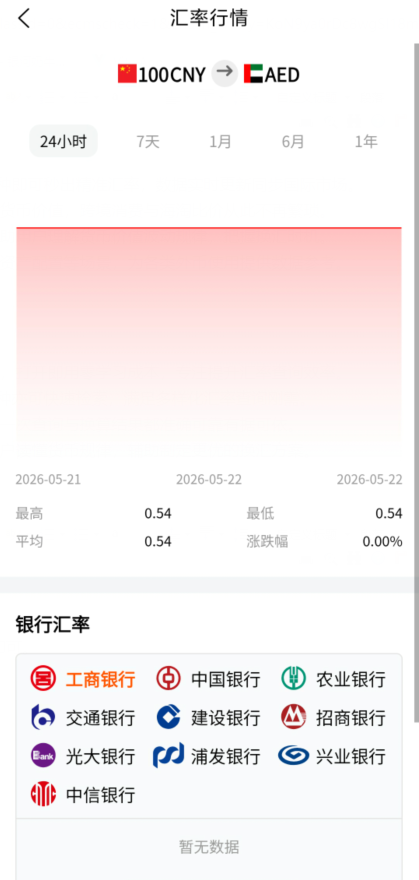Select the 24小时 time range
Screen dimensions: 419x880
pos(63,141)
